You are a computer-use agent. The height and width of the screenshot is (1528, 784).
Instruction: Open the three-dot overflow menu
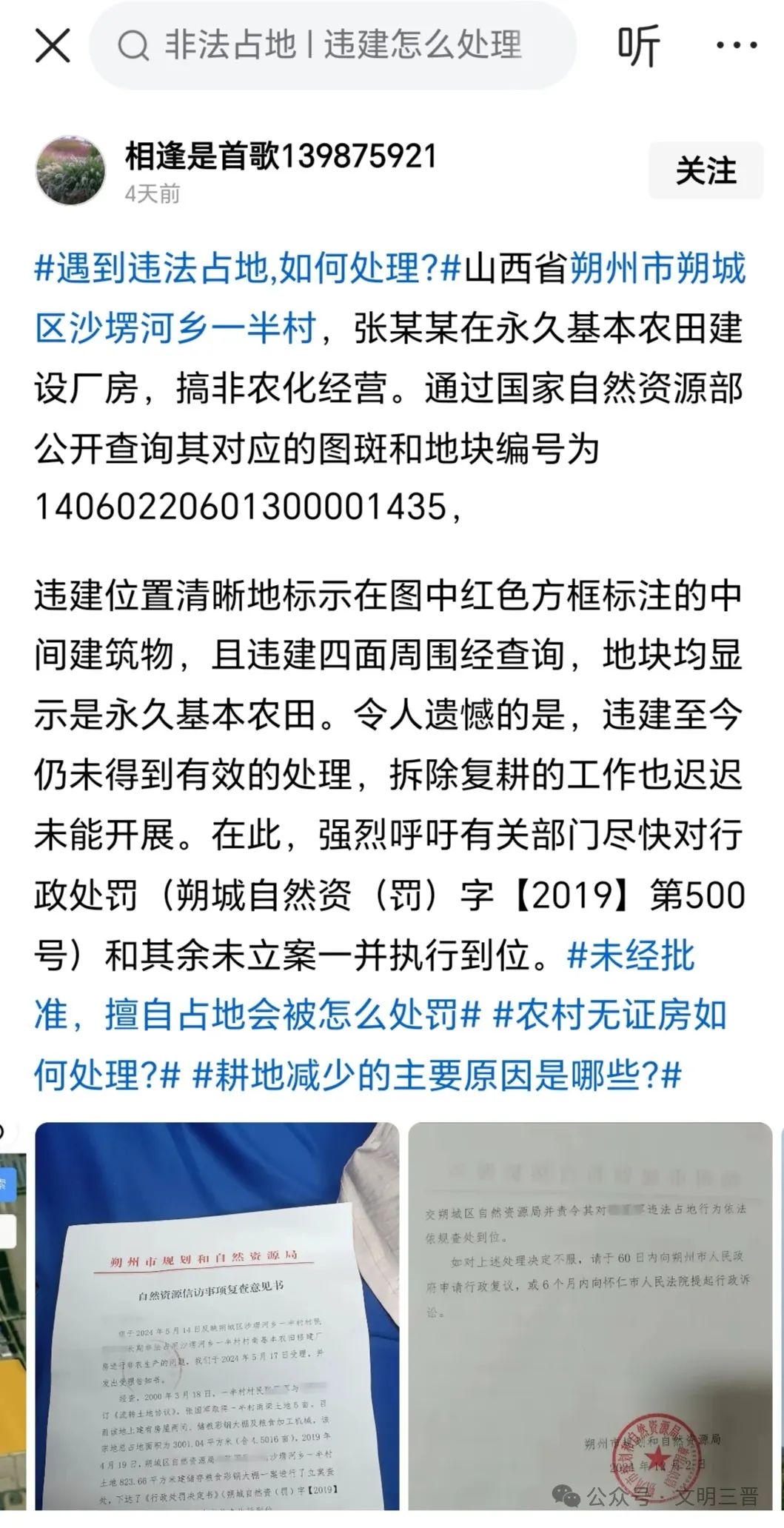737,46
